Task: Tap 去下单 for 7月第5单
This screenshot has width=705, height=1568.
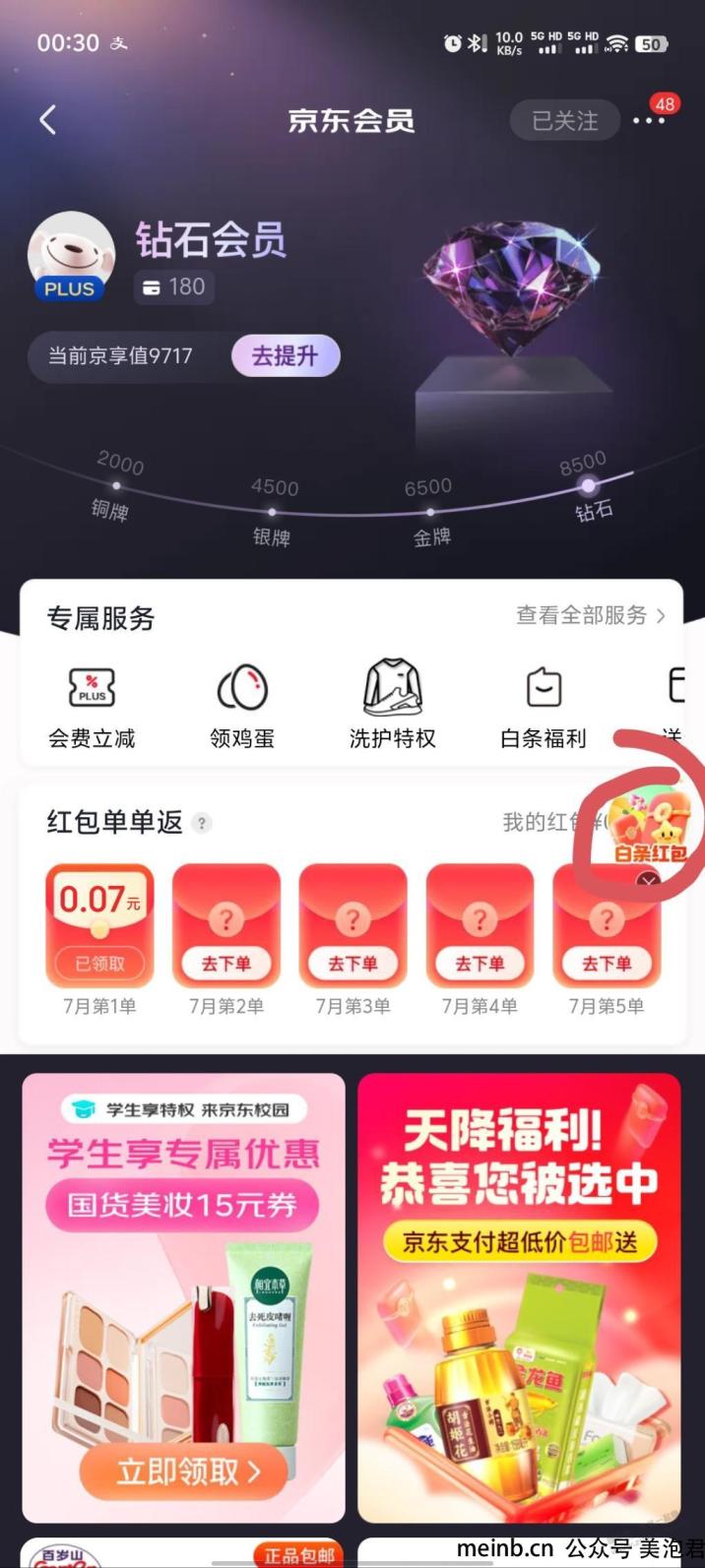Action: [606, 963]
